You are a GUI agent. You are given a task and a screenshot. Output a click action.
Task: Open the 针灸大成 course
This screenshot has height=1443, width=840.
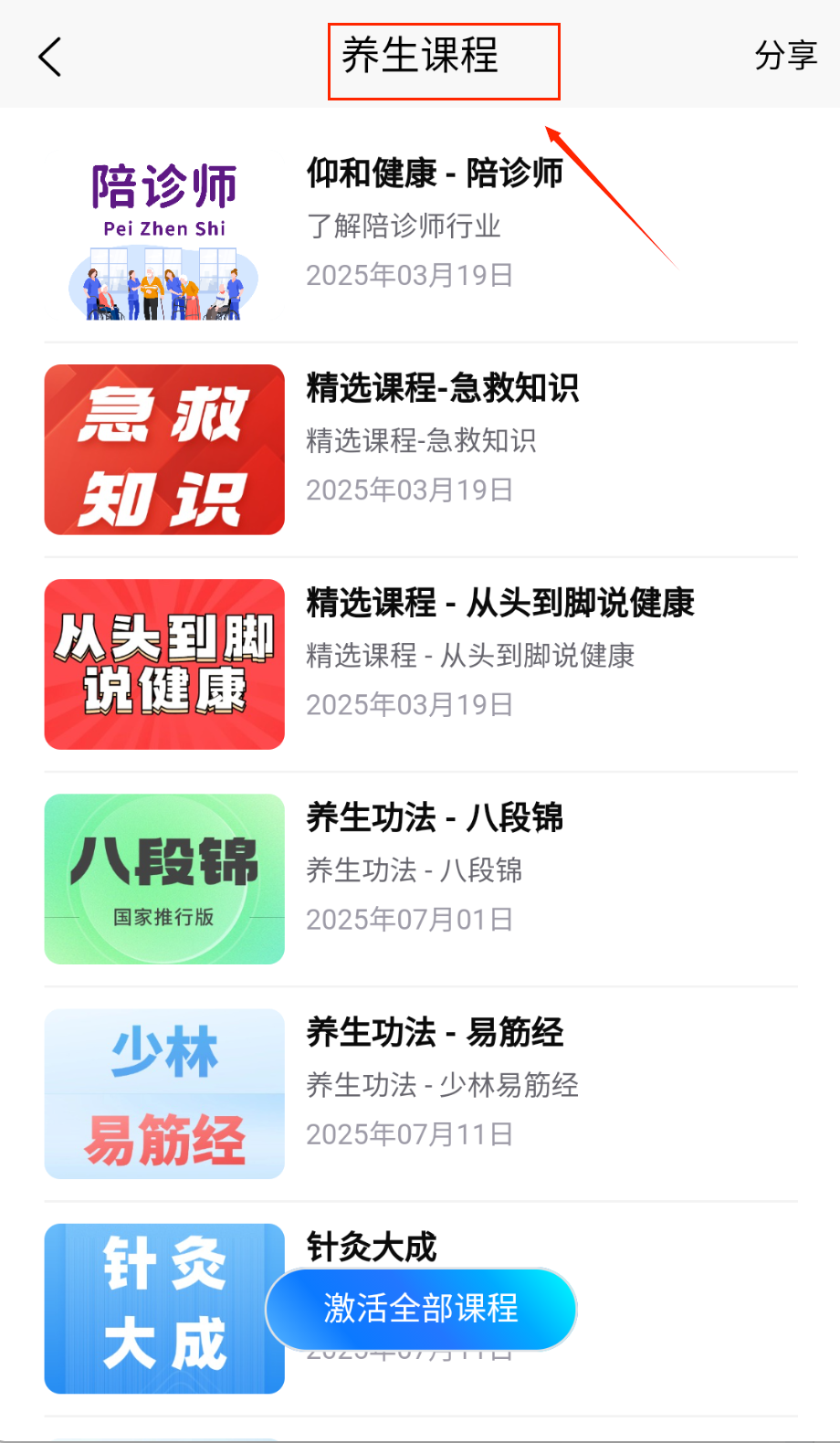tap(372, 1246)
